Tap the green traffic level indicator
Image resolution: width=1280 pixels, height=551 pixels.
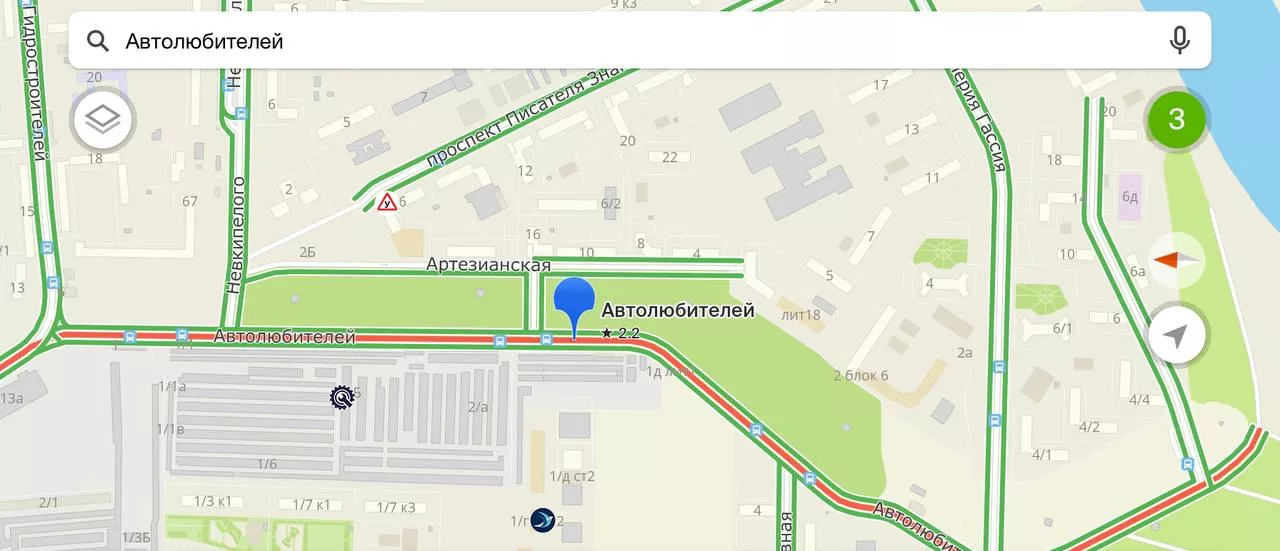point(1176,119)
